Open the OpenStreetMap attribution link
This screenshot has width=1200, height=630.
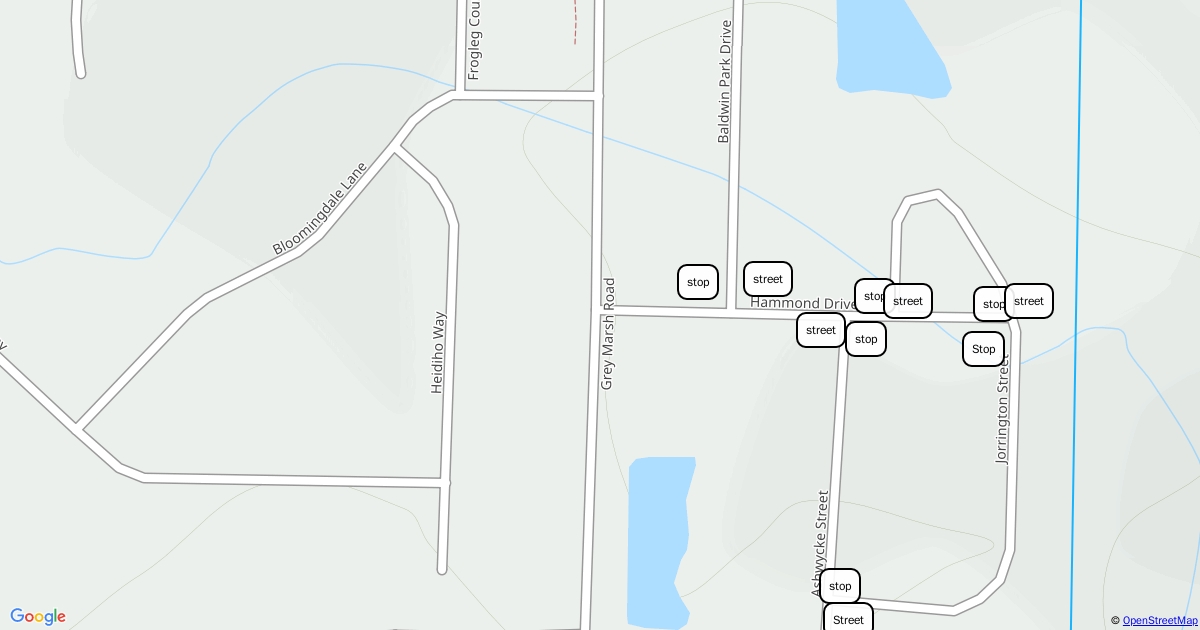[1160, 620]
